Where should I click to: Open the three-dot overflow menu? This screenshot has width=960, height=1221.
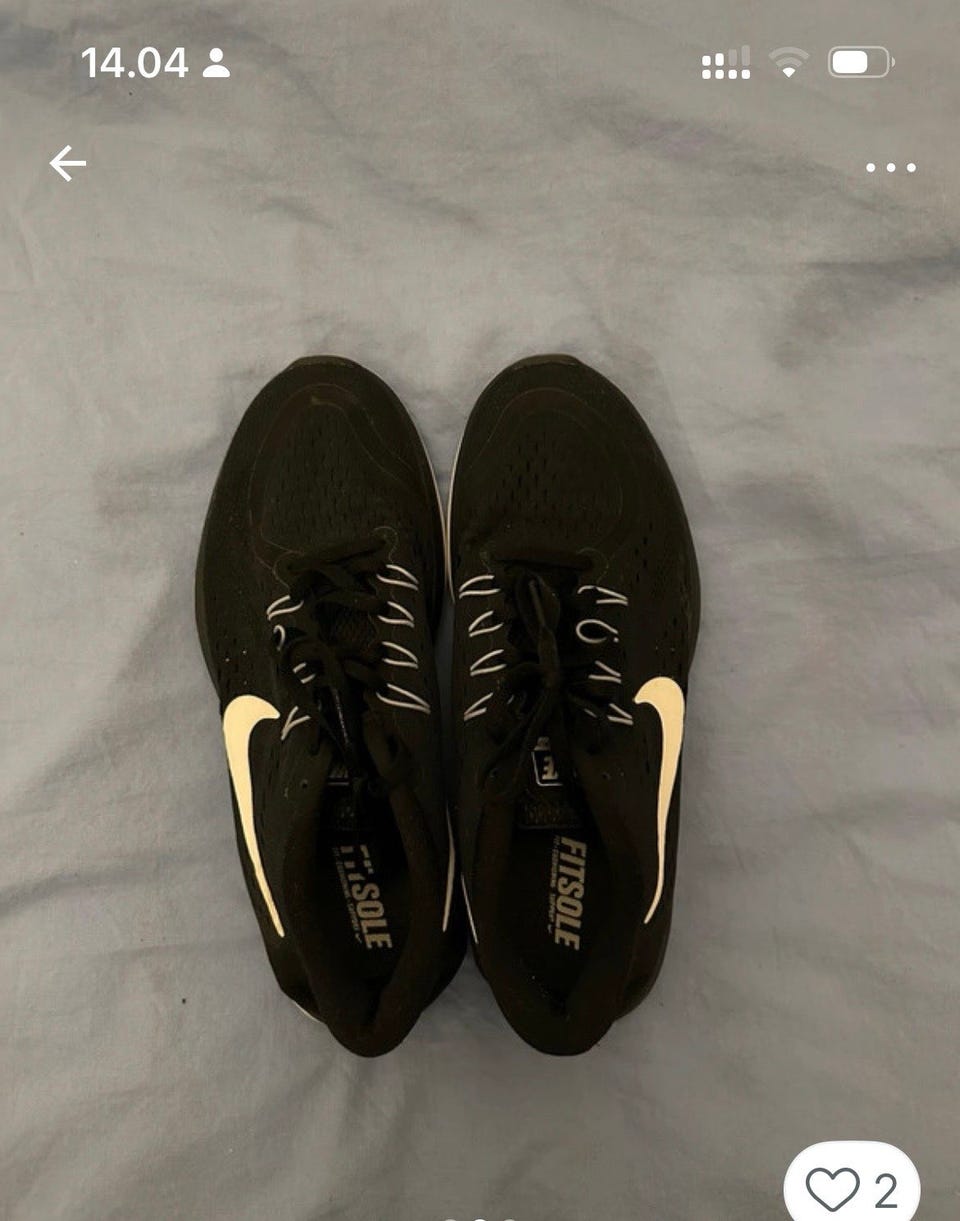point(890,167)
